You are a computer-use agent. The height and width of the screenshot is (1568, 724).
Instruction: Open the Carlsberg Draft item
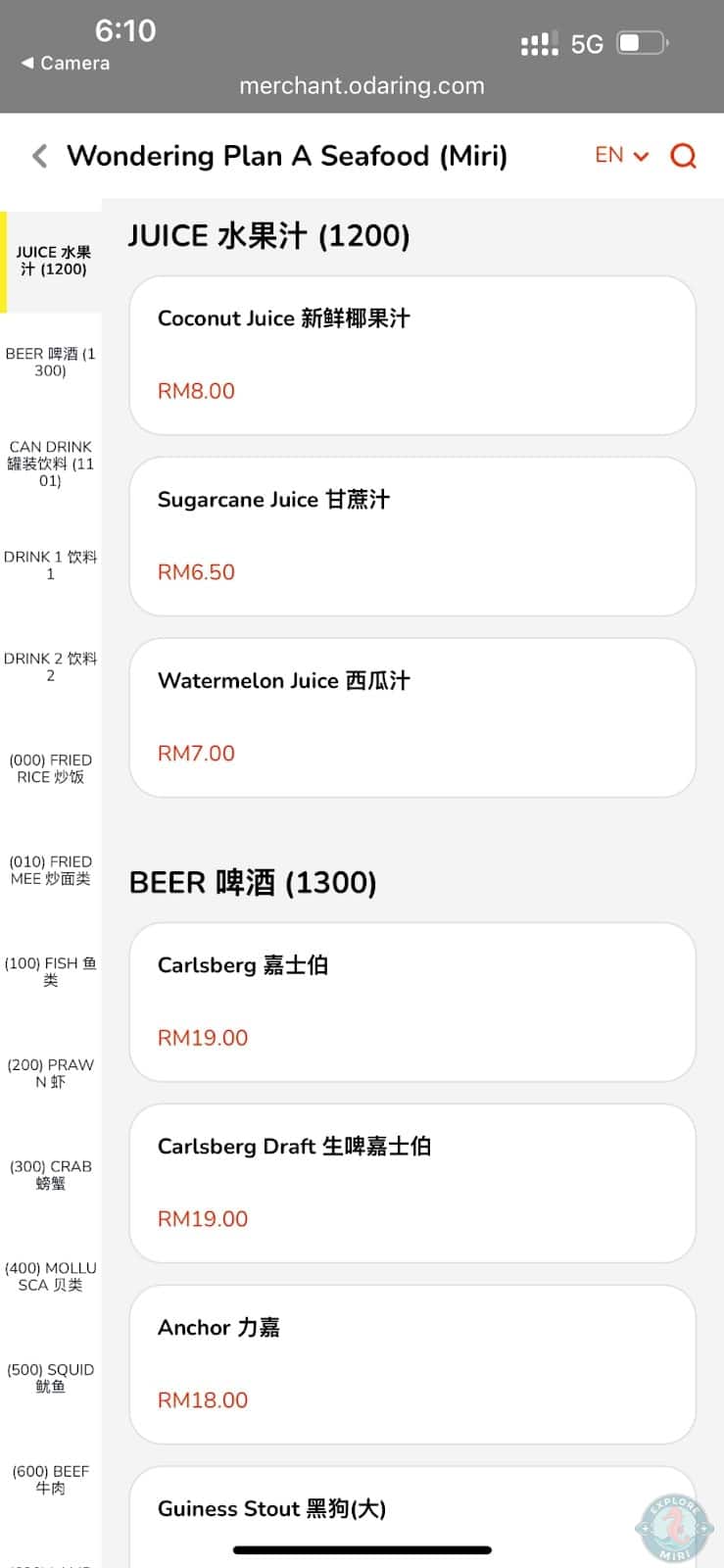tap(412, 1183)
